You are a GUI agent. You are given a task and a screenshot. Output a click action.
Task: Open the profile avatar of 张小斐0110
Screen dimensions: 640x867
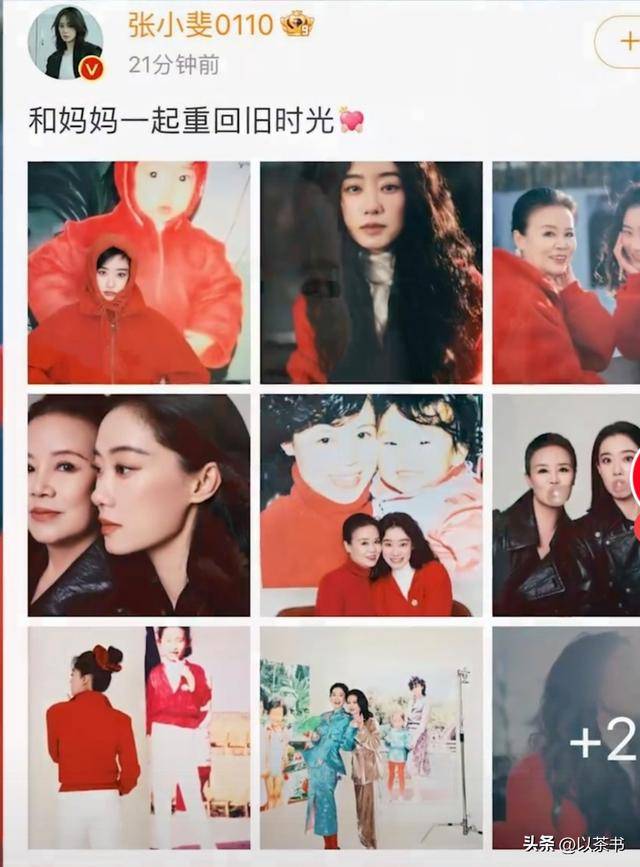tap(65, 42)
